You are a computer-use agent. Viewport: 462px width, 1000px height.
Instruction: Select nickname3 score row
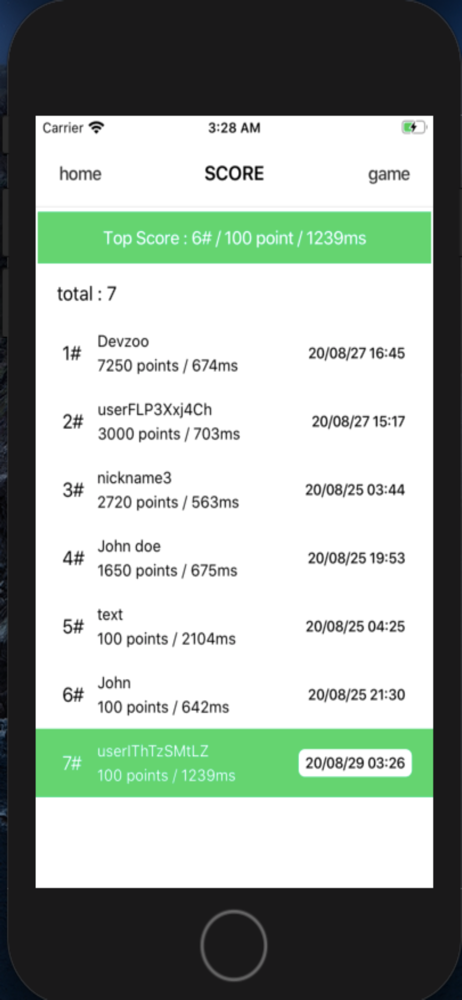(x=234, y=490)
